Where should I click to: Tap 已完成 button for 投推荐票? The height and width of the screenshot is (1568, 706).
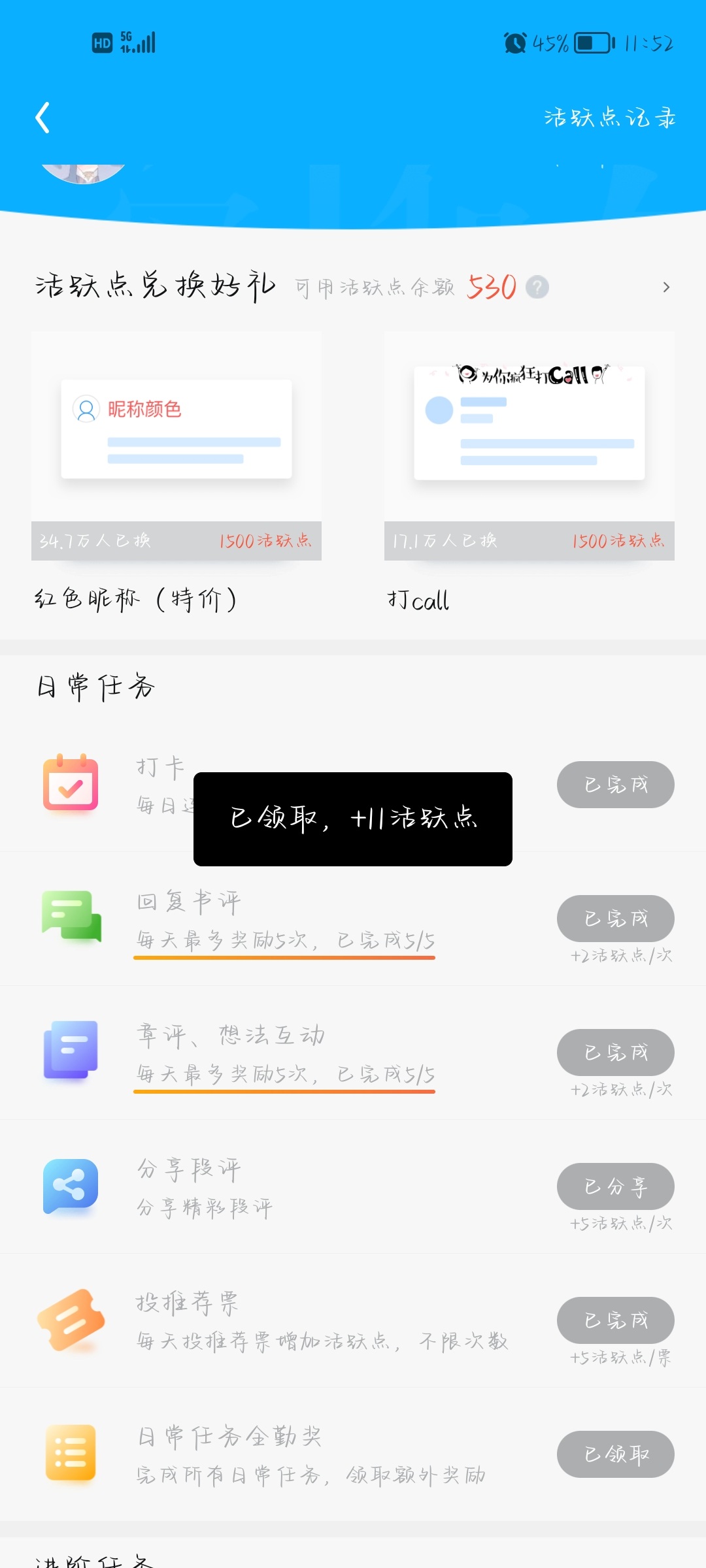615,1320
